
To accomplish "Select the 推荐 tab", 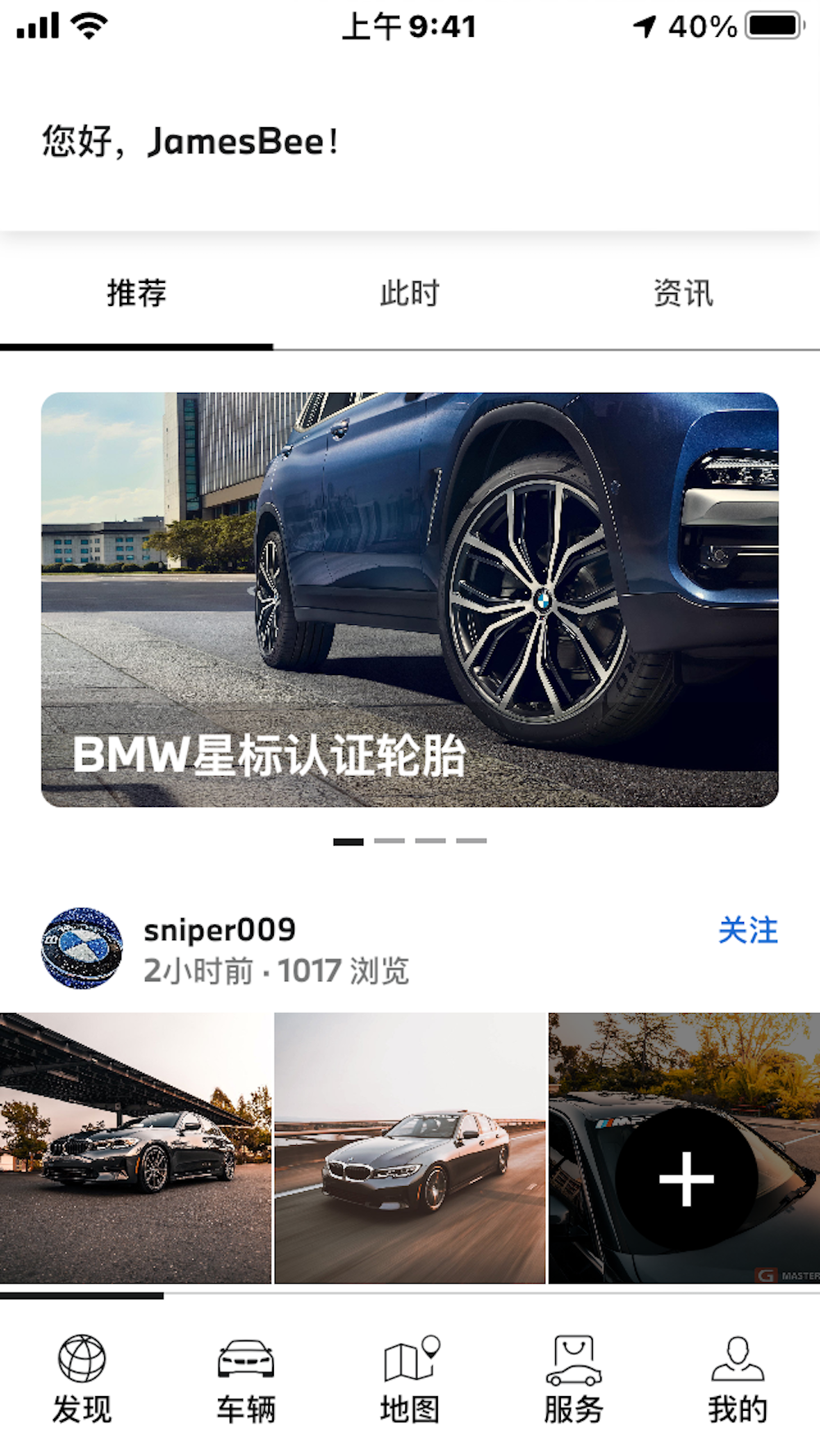I will 136,294.
